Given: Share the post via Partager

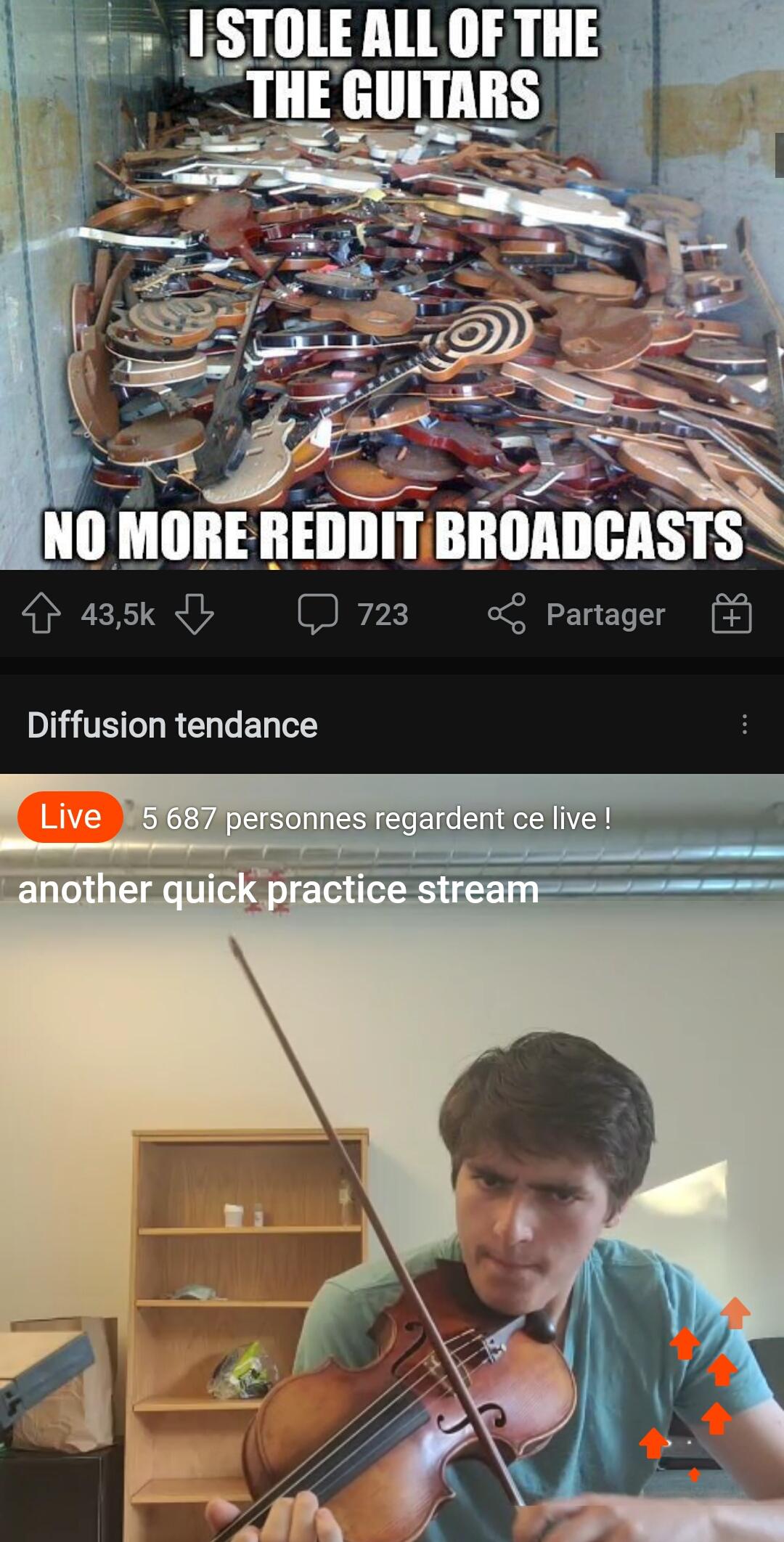Looking at the screenshot, I should pos(577,614).
